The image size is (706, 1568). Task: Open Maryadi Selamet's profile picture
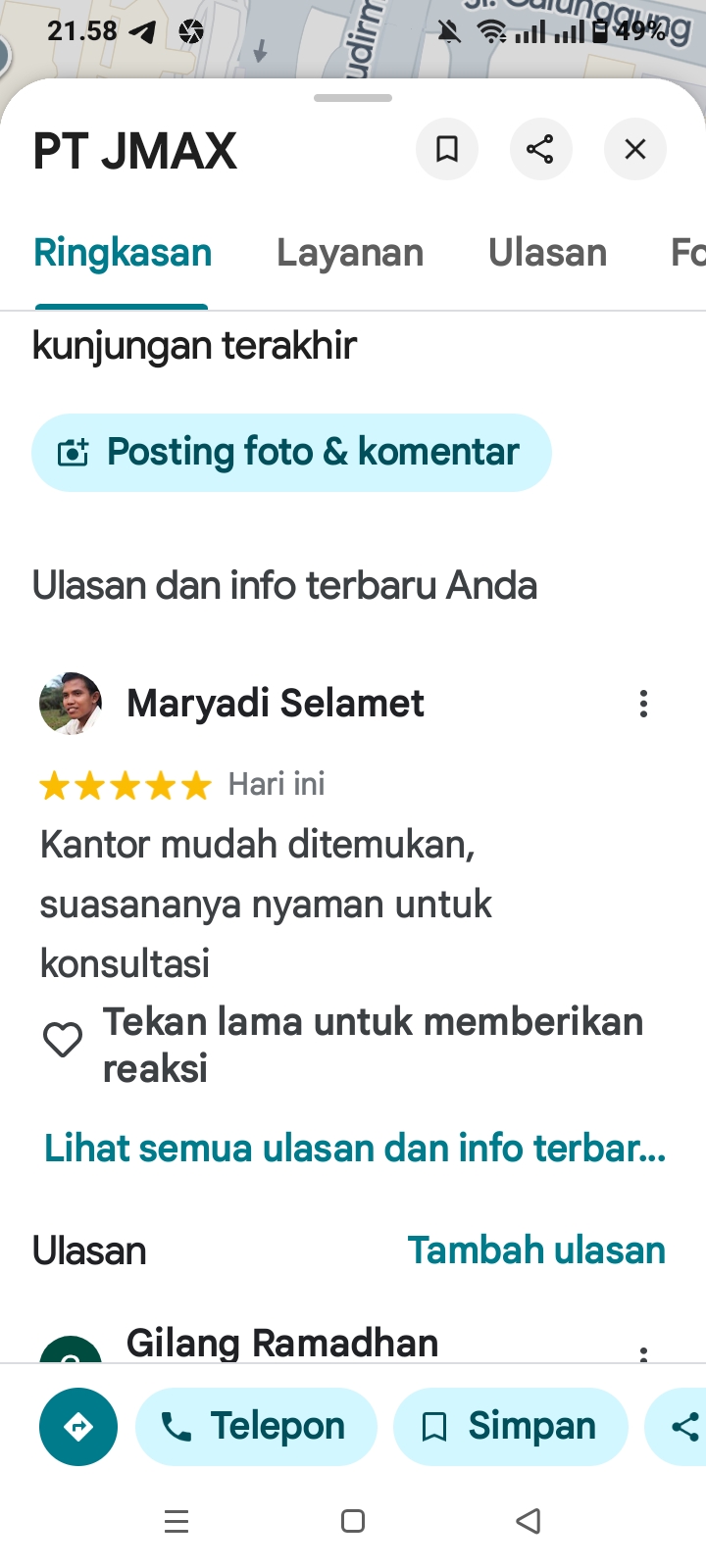pos(70,704)
